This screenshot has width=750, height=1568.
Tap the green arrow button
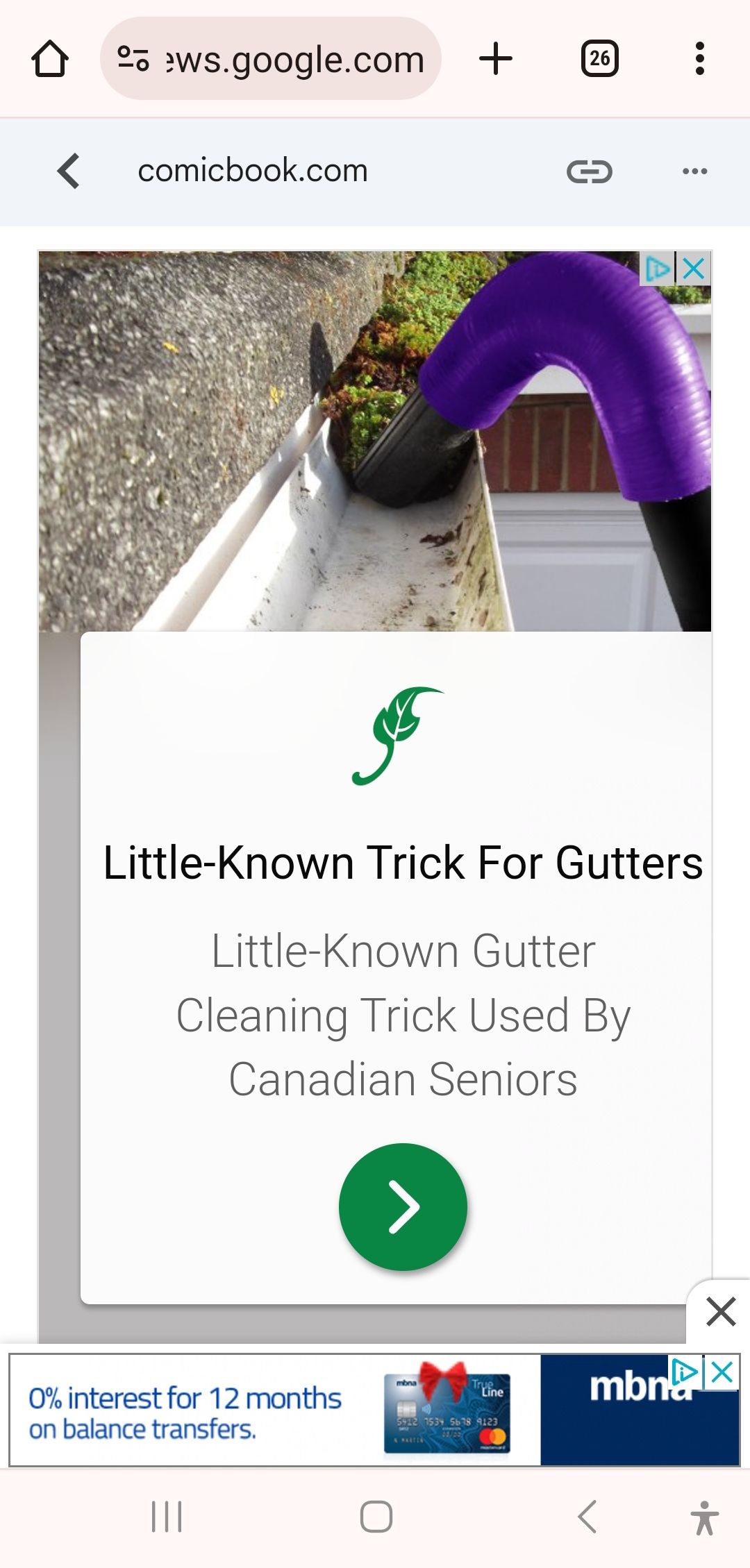(x=403, y=1206)
